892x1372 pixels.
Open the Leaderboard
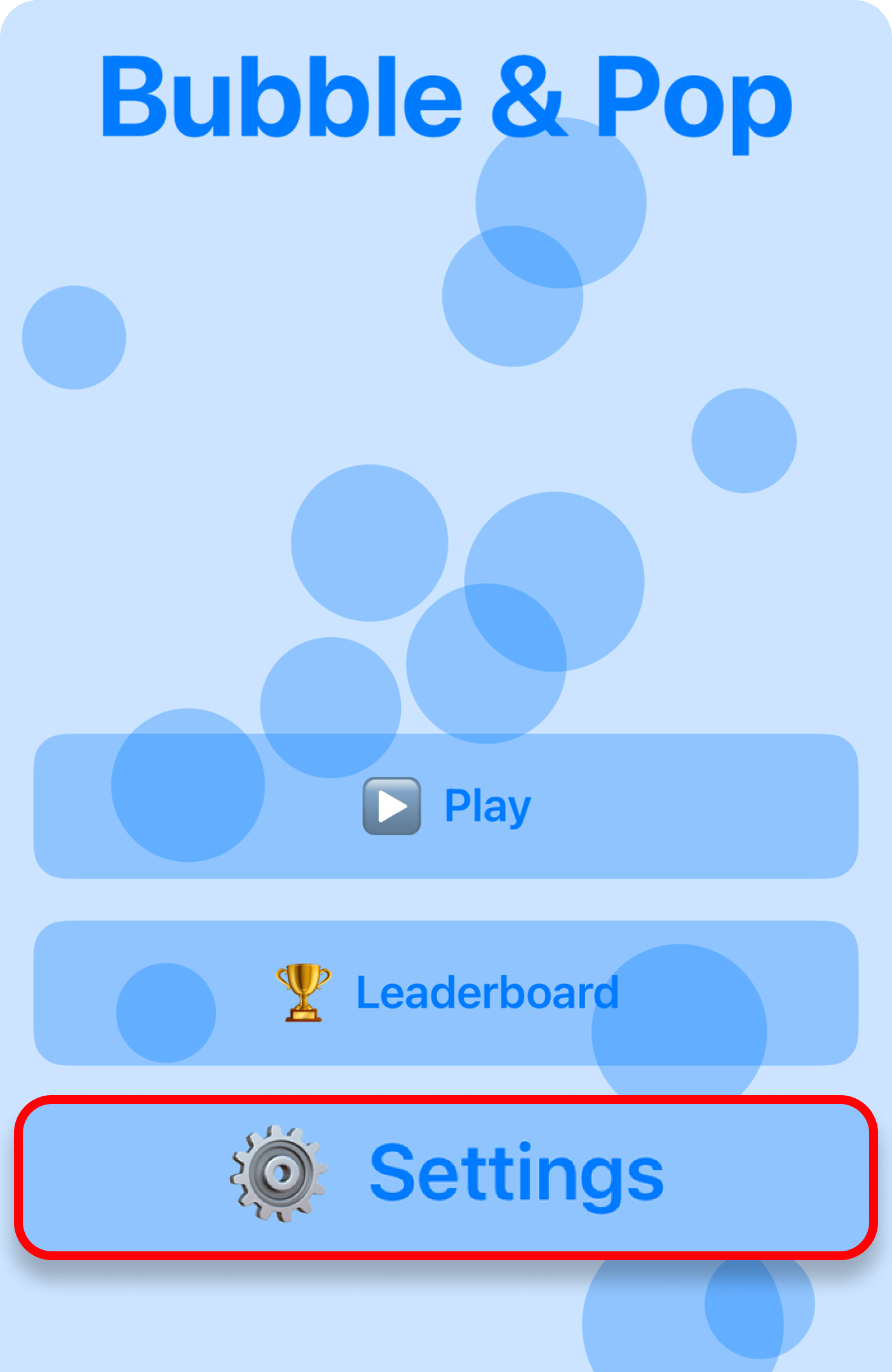(x=446, y=993)
